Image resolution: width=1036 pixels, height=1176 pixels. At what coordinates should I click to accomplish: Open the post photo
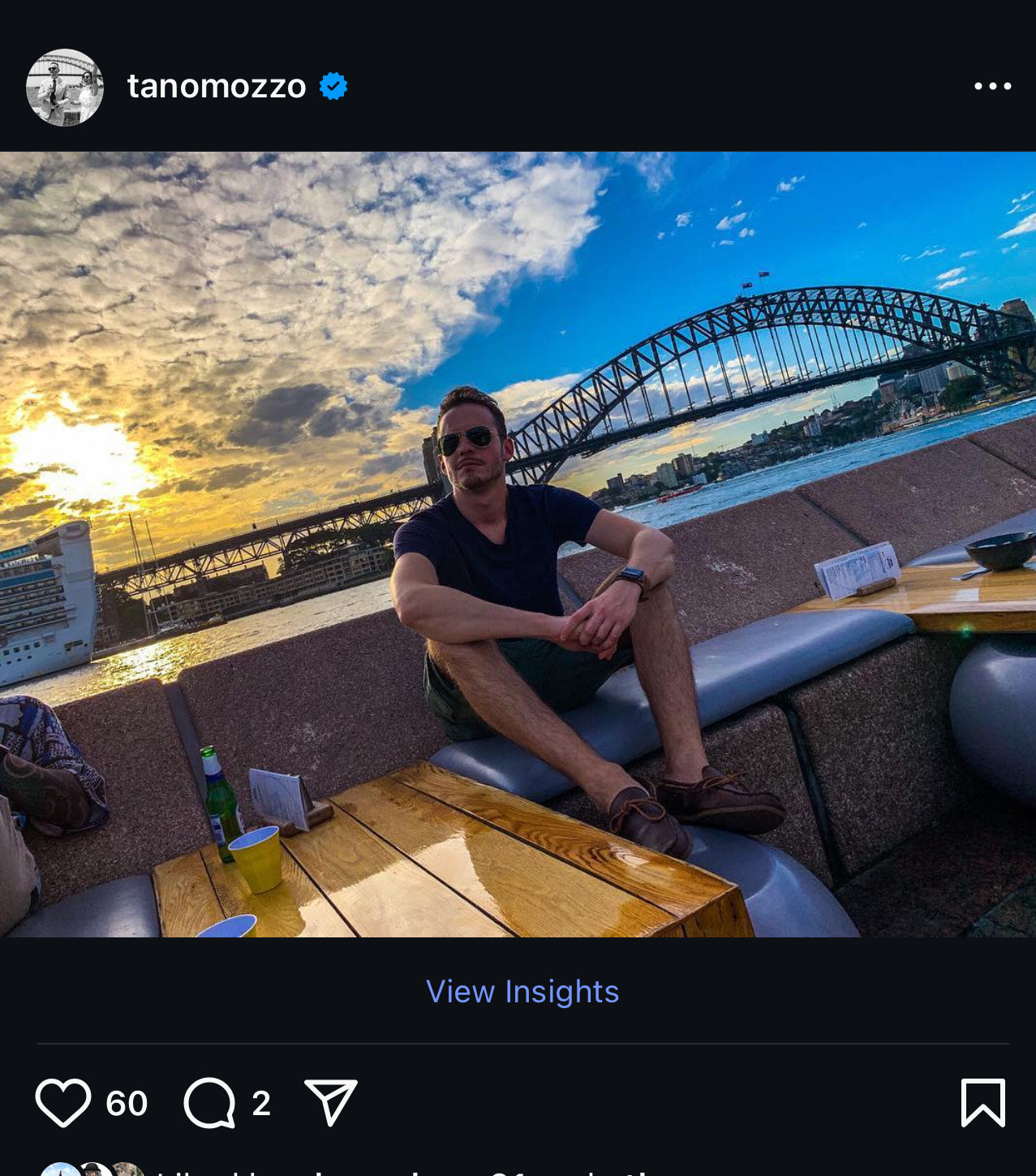click(x=518, y=544)
